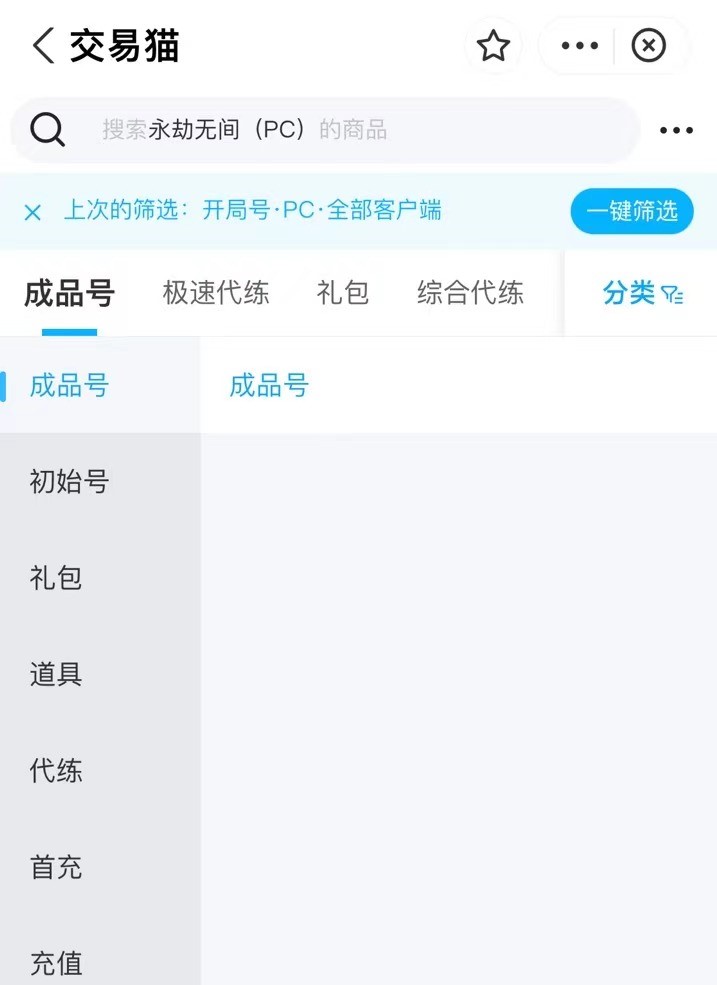Choose the 道具 category
The image size is (717, 985).
tap(56, 674)
